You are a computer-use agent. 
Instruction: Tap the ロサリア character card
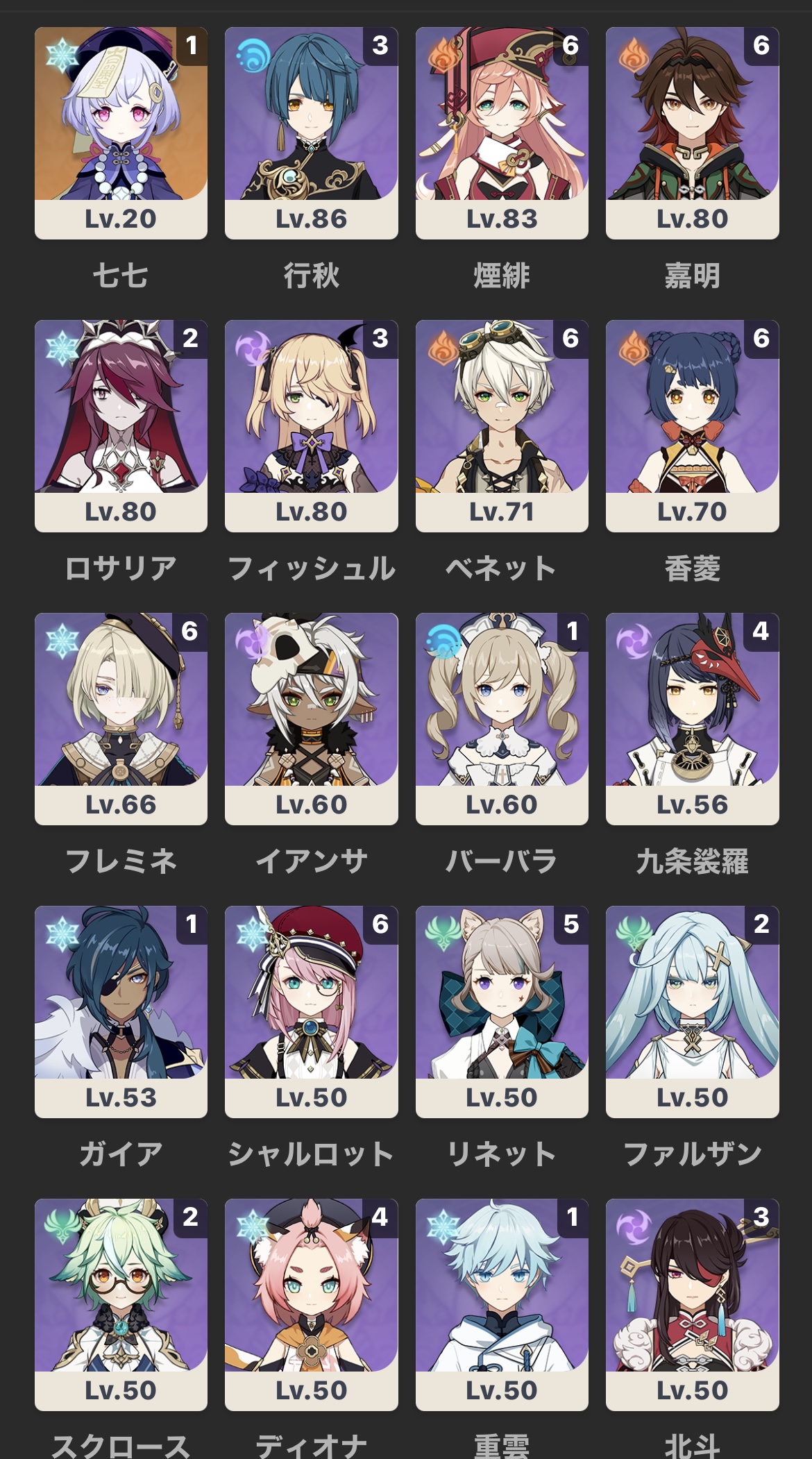(121, 425)
